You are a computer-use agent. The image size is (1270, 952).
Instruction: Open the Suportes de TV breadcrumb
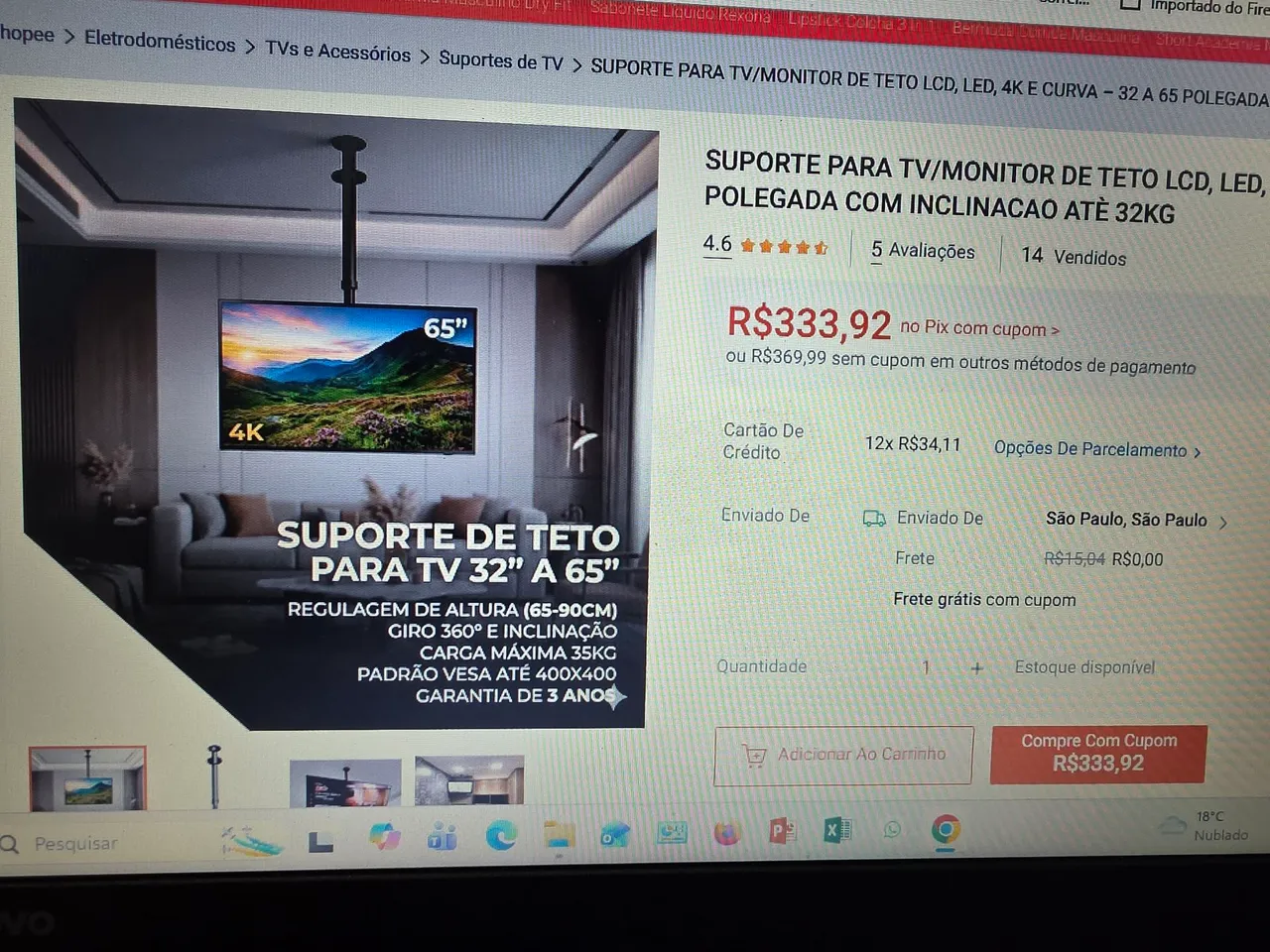[500, 61]
